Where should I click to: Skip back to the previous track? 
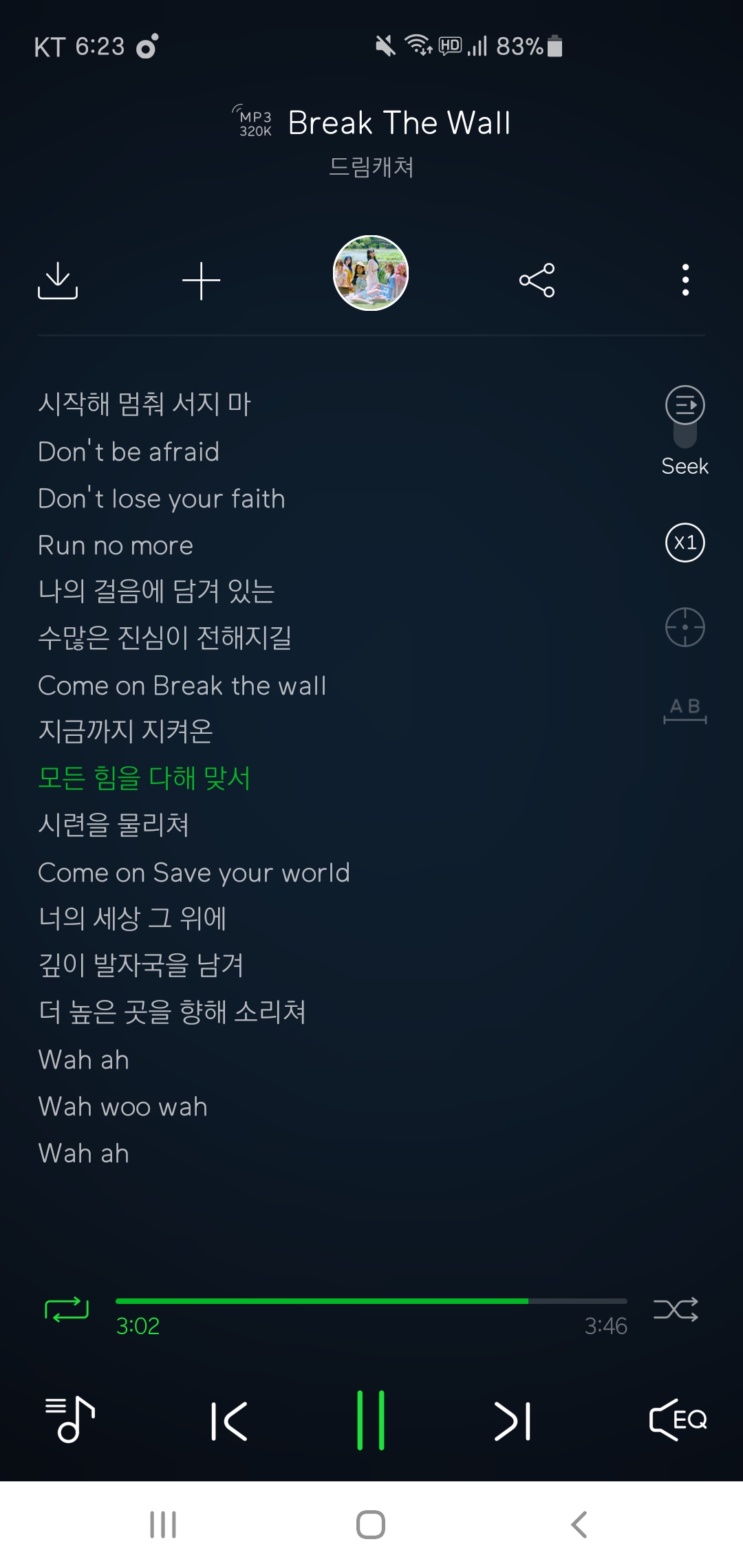pyautogui.click(x=229, y=1421)
